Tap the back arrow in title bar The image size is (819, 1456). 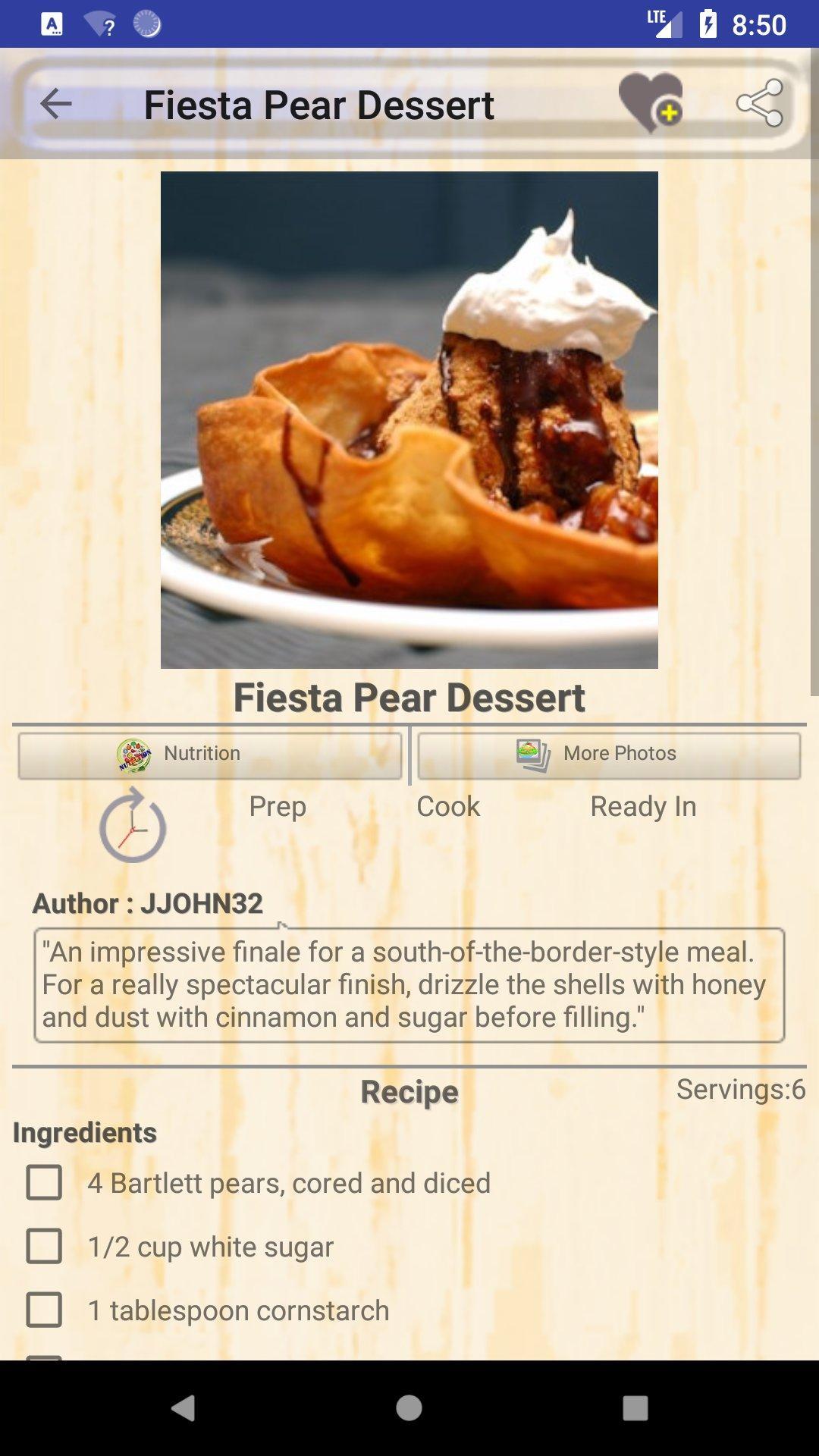click(x=55, y=105)
